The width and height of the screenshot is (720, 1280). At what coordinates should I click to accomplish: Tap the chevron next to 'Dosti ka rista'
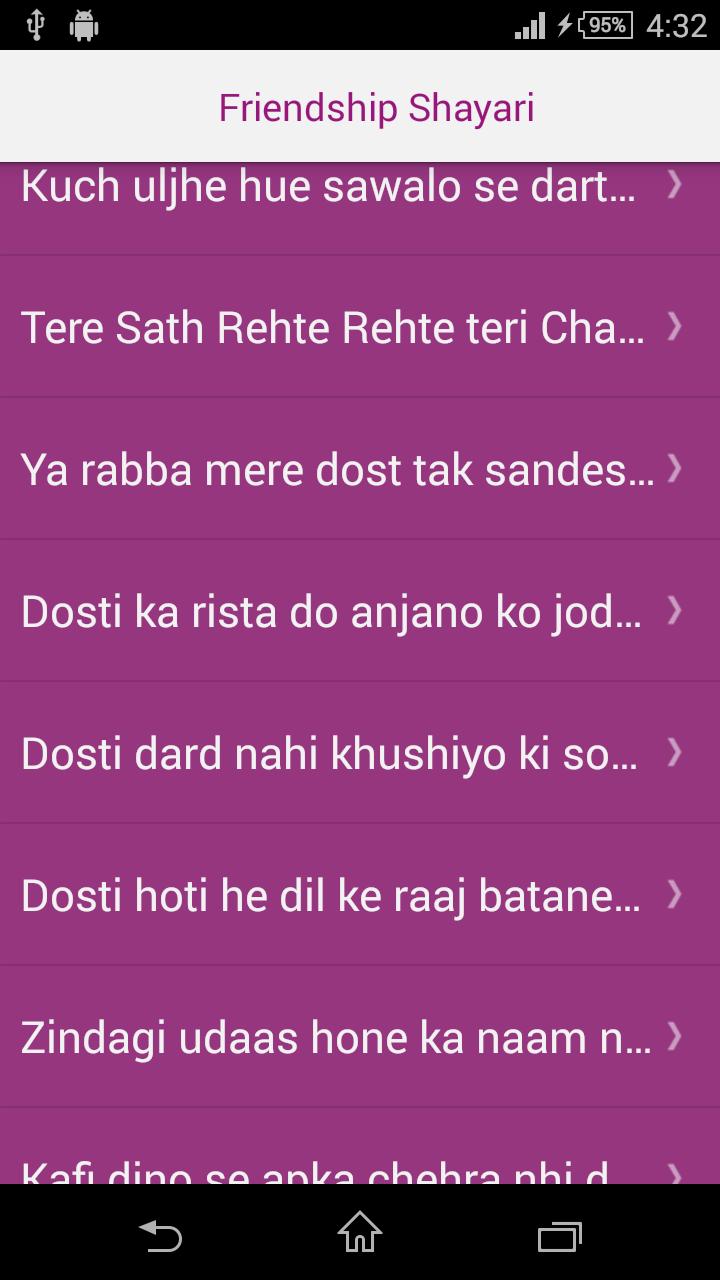[674, 611]
